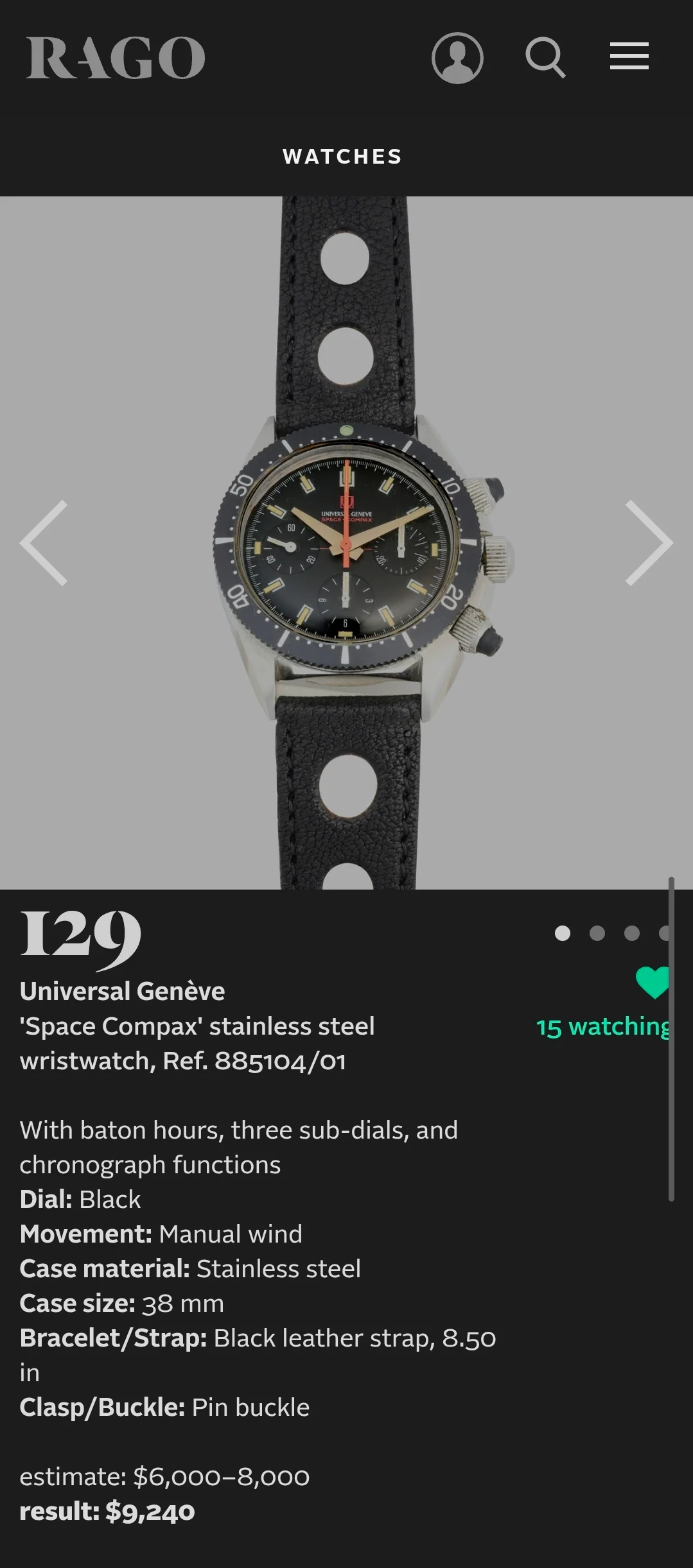Screen dimensions: 693x1568
Task: Show the previous watch photo
Action: 44,542
